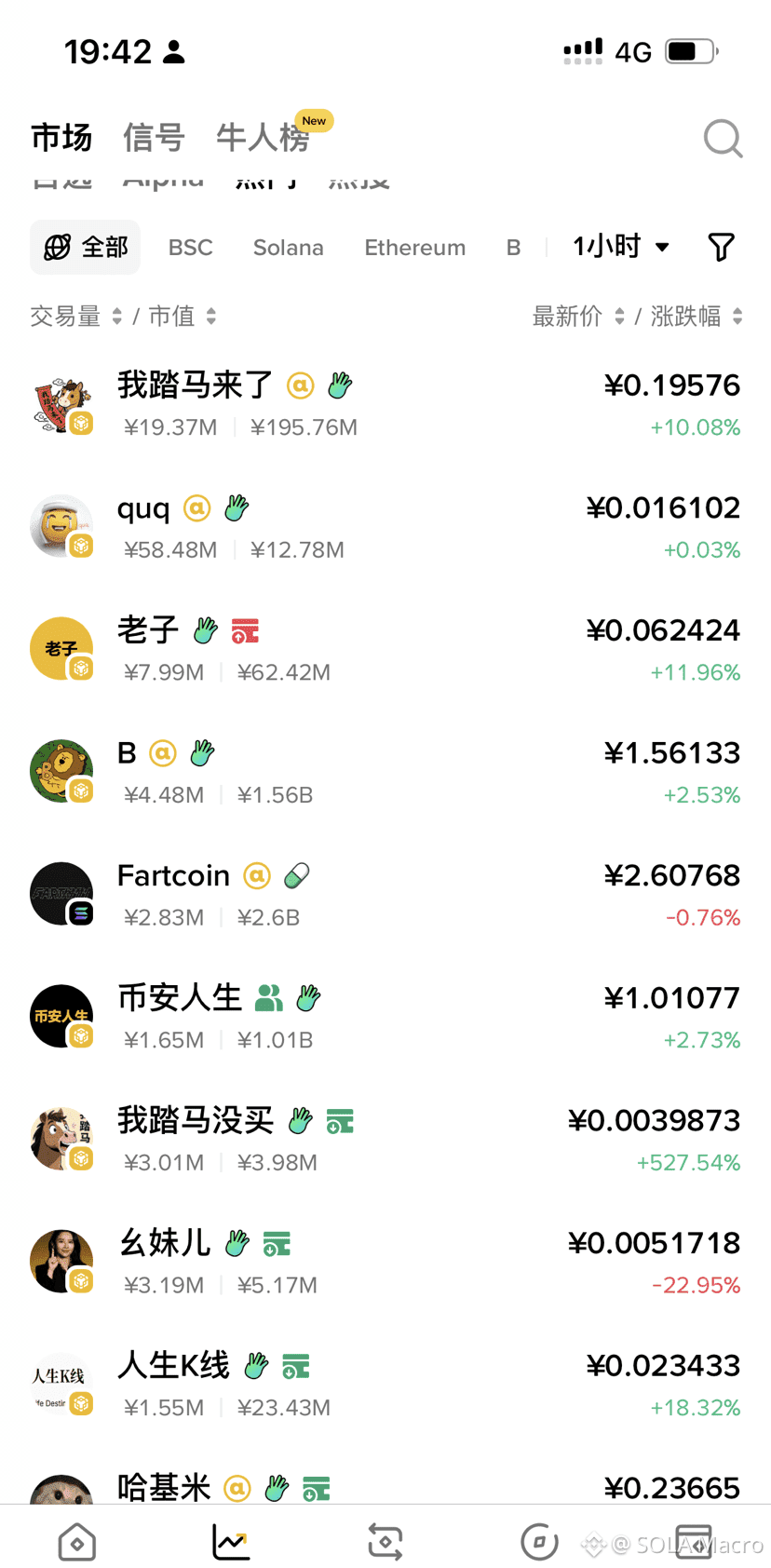Switch to the 牛人榜 tab

(x=263, y=138)
